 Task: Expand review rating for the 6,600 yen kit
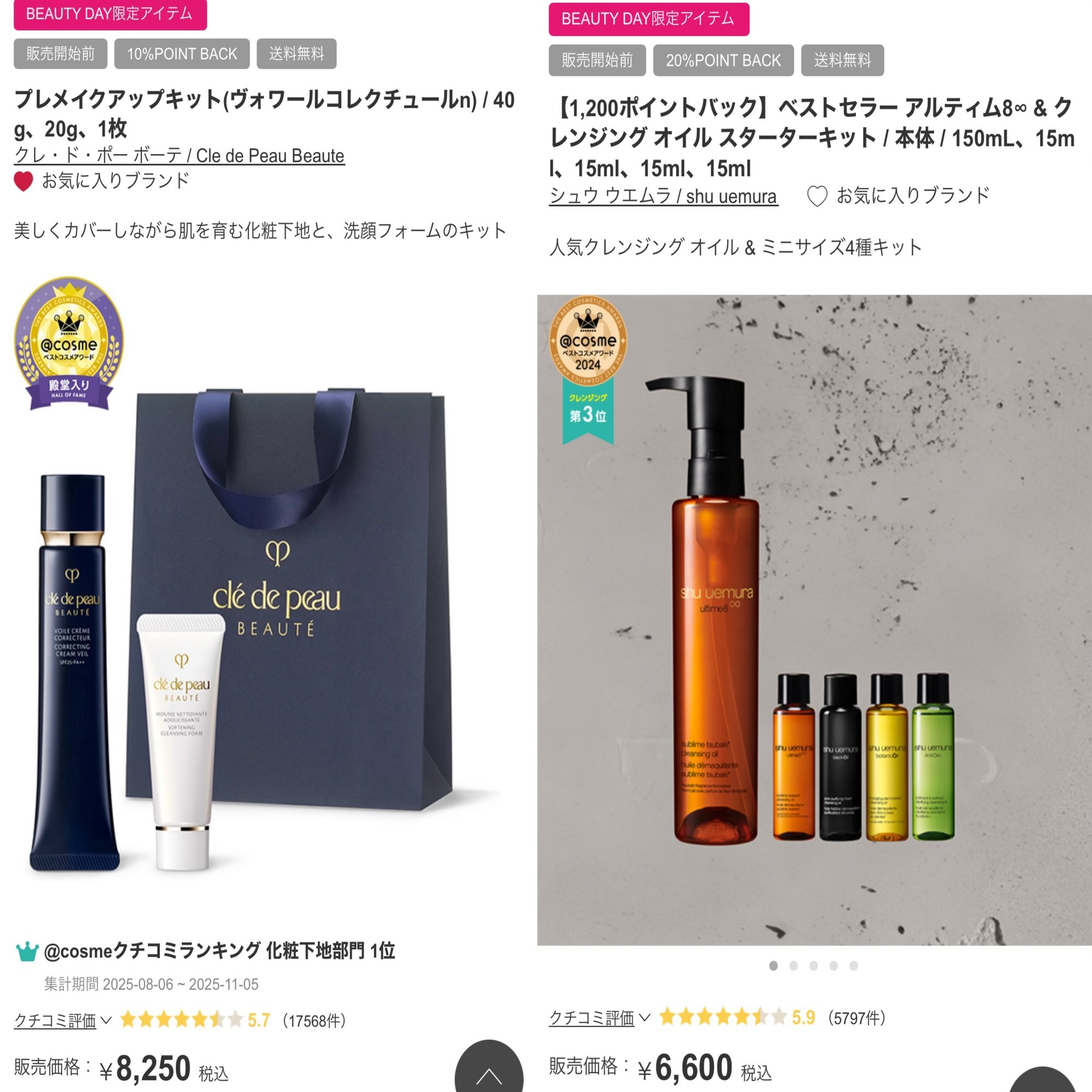(x=598, y=1018)
